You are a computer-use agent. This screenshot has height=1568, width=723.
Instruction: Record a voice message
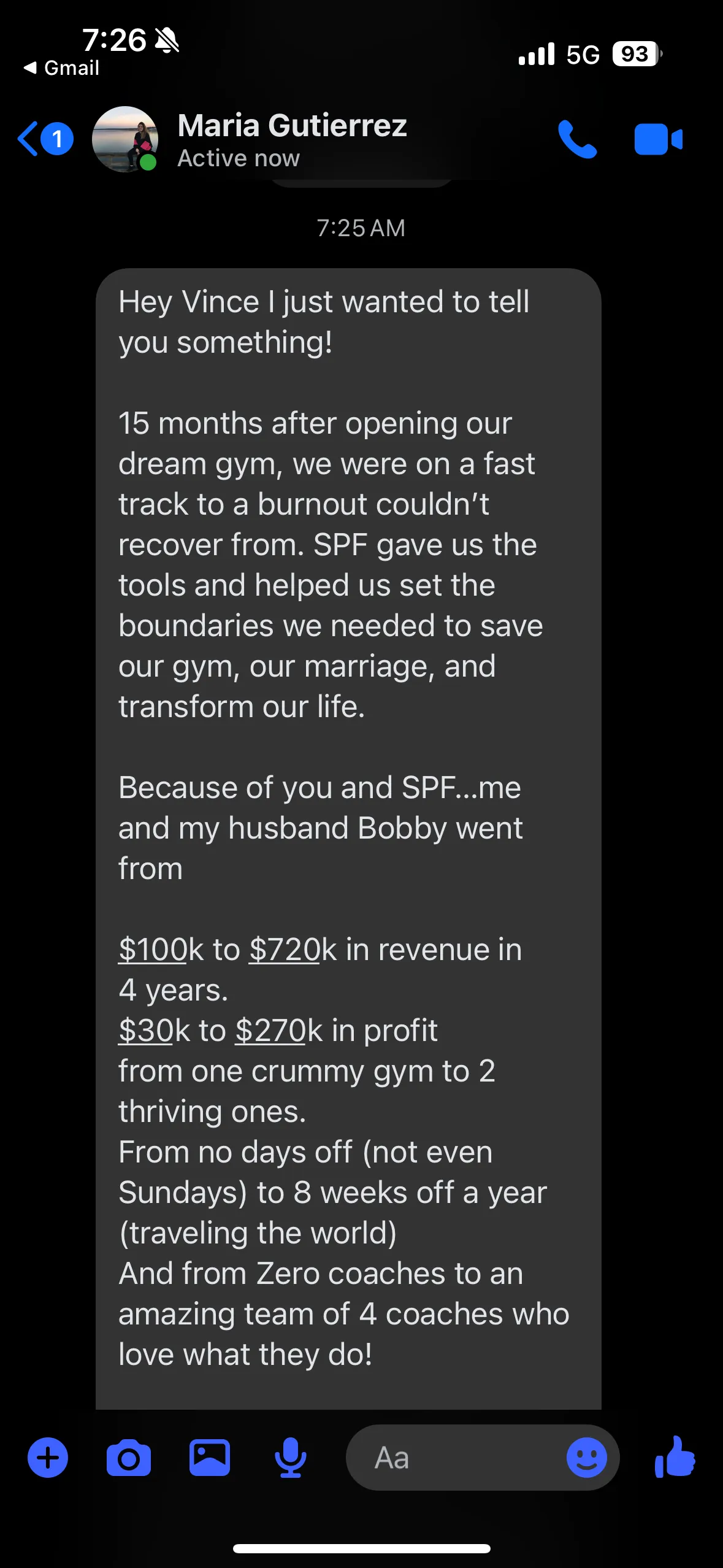(x=290, y=1458)
